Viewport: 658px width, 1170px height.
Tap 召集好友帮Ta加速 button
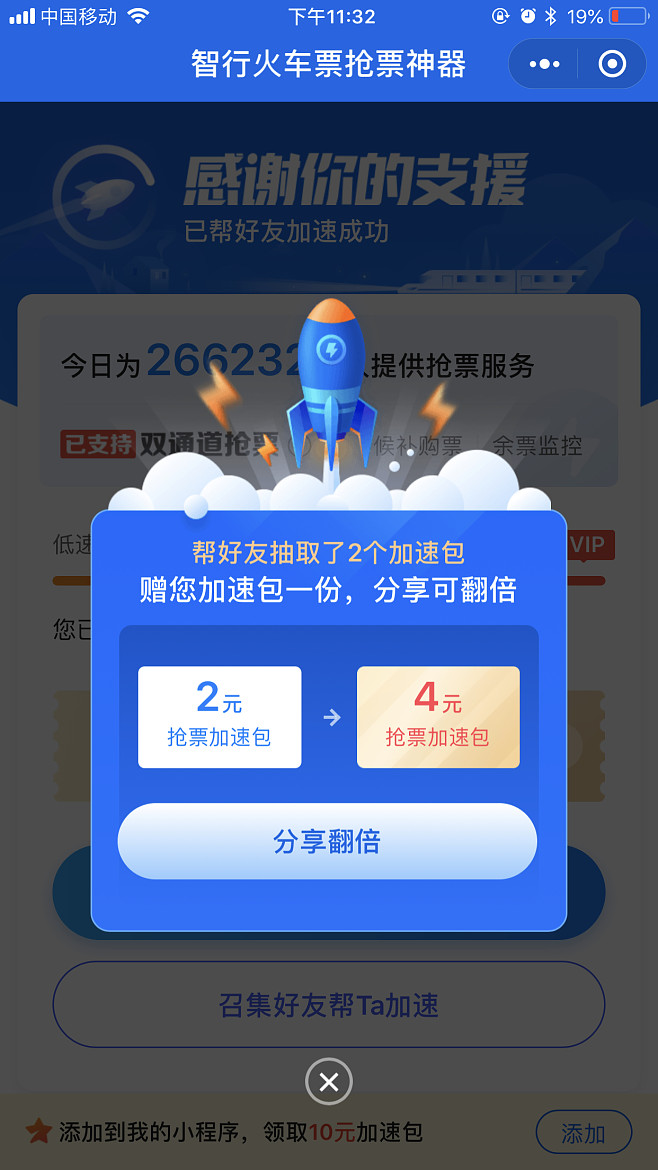coord(329,1005)
